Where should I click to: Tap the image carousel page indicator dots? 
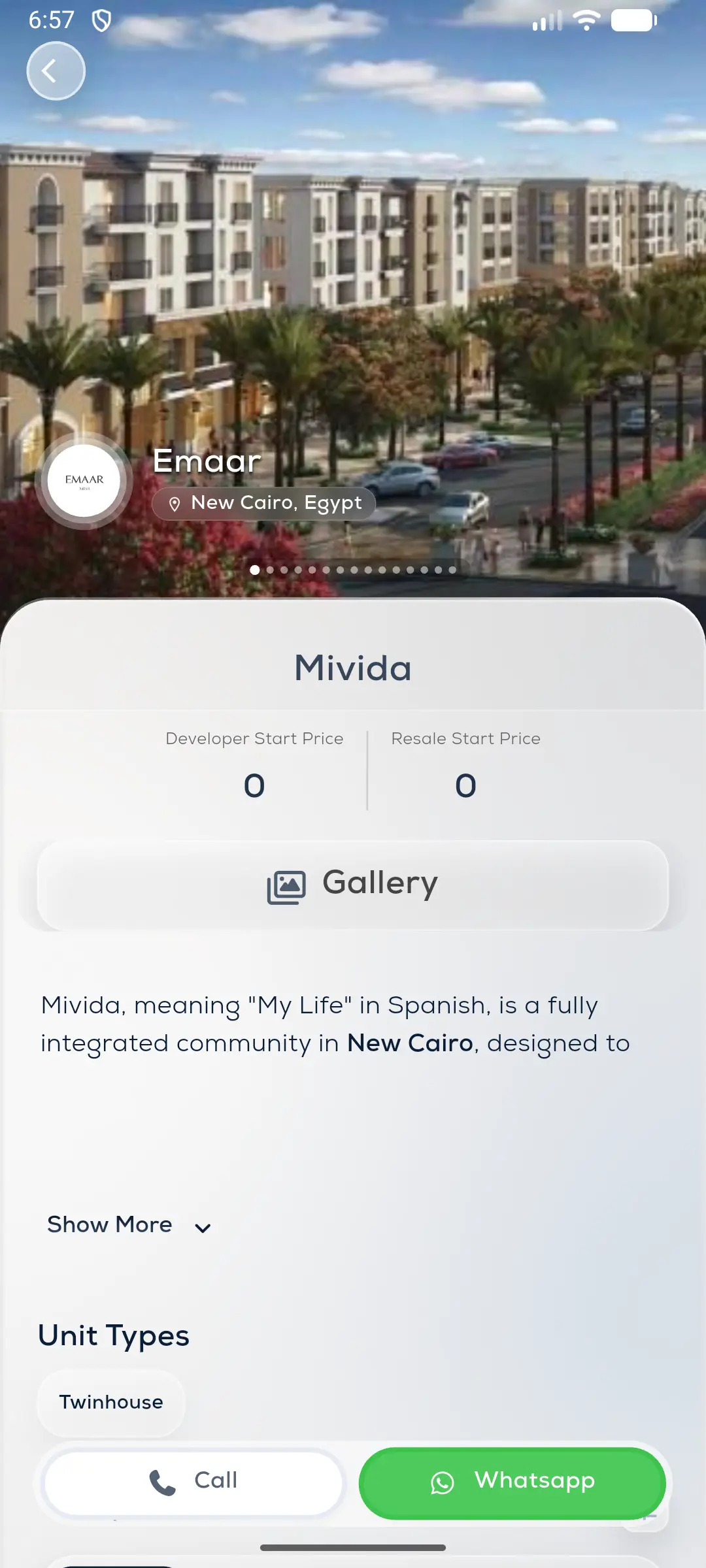(x=353, y=570)
